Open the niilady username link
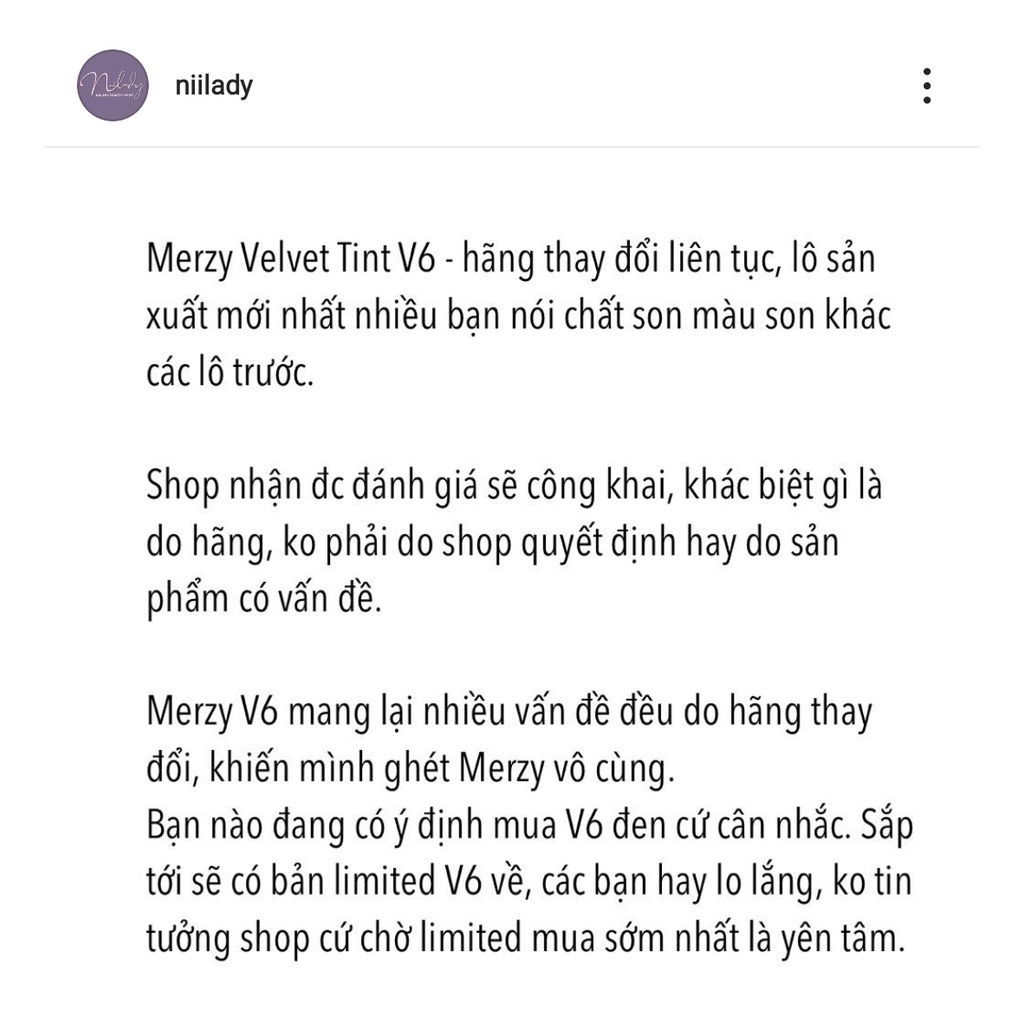Viewport: 1024px width, 1024px height. [213, 85]
